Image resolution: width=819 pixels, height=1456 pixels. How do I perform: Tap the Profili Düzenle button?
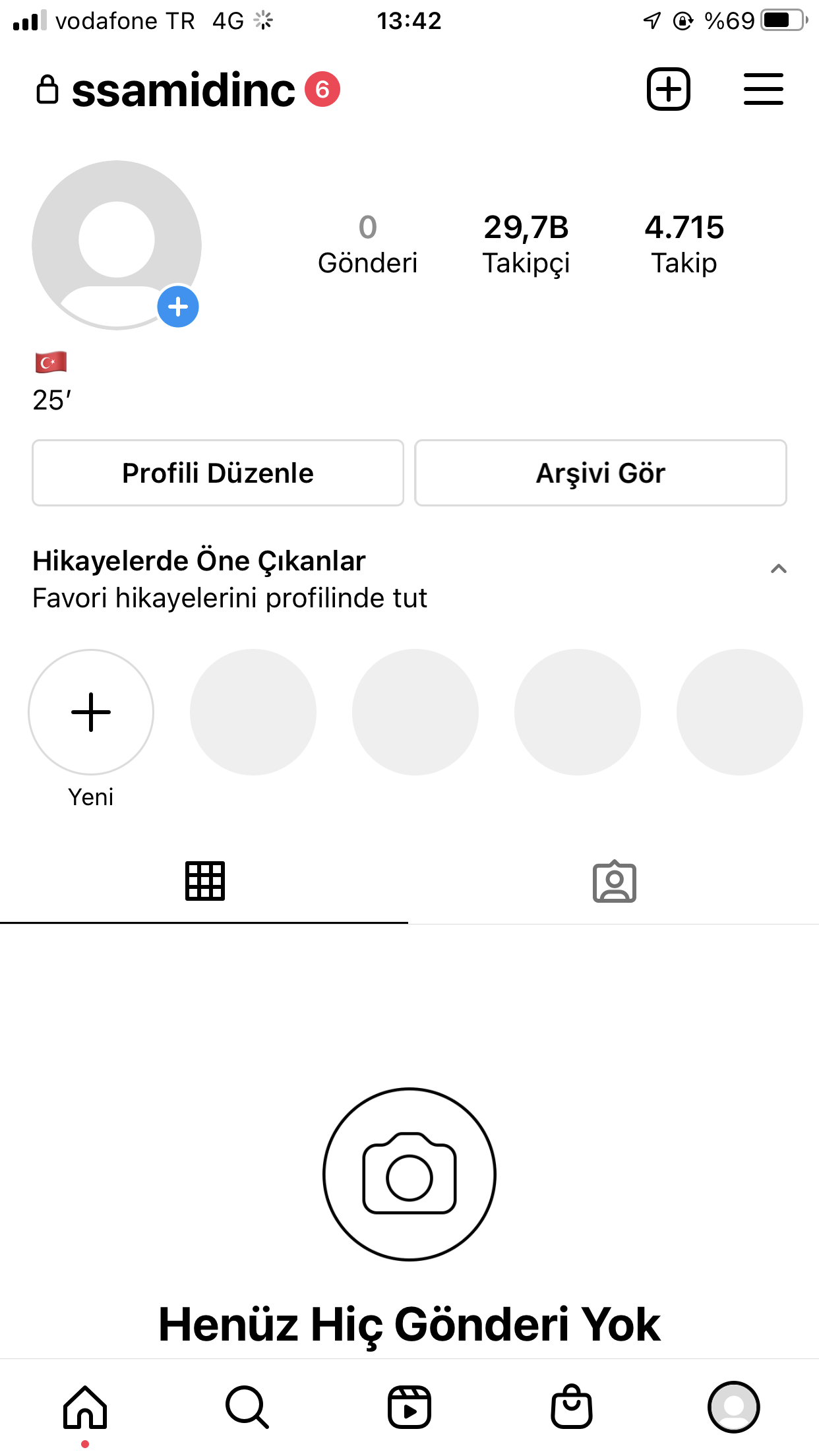(x=218, y=473)
